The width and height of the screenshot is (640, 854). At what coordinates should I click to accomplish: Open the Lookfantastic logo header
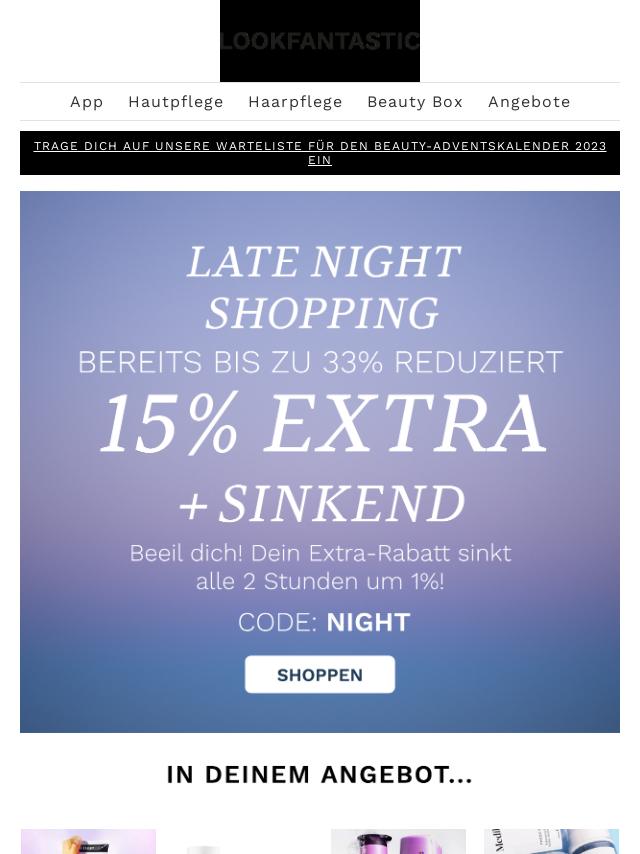point(320,41)
